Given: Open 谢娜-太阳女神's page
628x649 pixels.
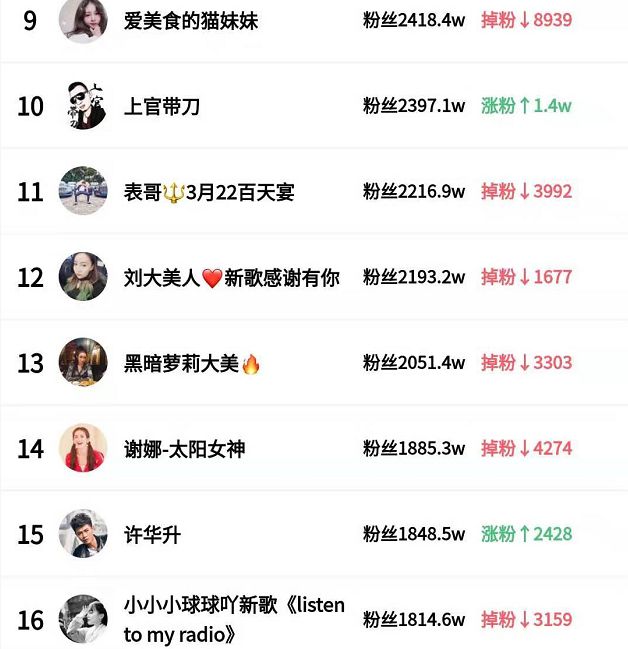Looking at the screenshot, I should 184,449.
